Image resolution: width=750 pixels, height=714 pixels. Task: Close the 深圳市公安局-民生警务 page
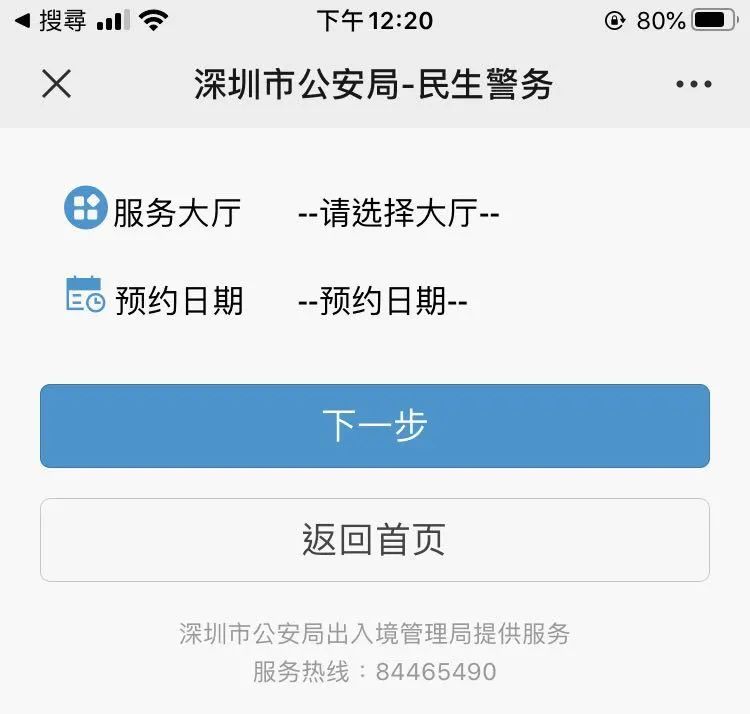point(57,84)
